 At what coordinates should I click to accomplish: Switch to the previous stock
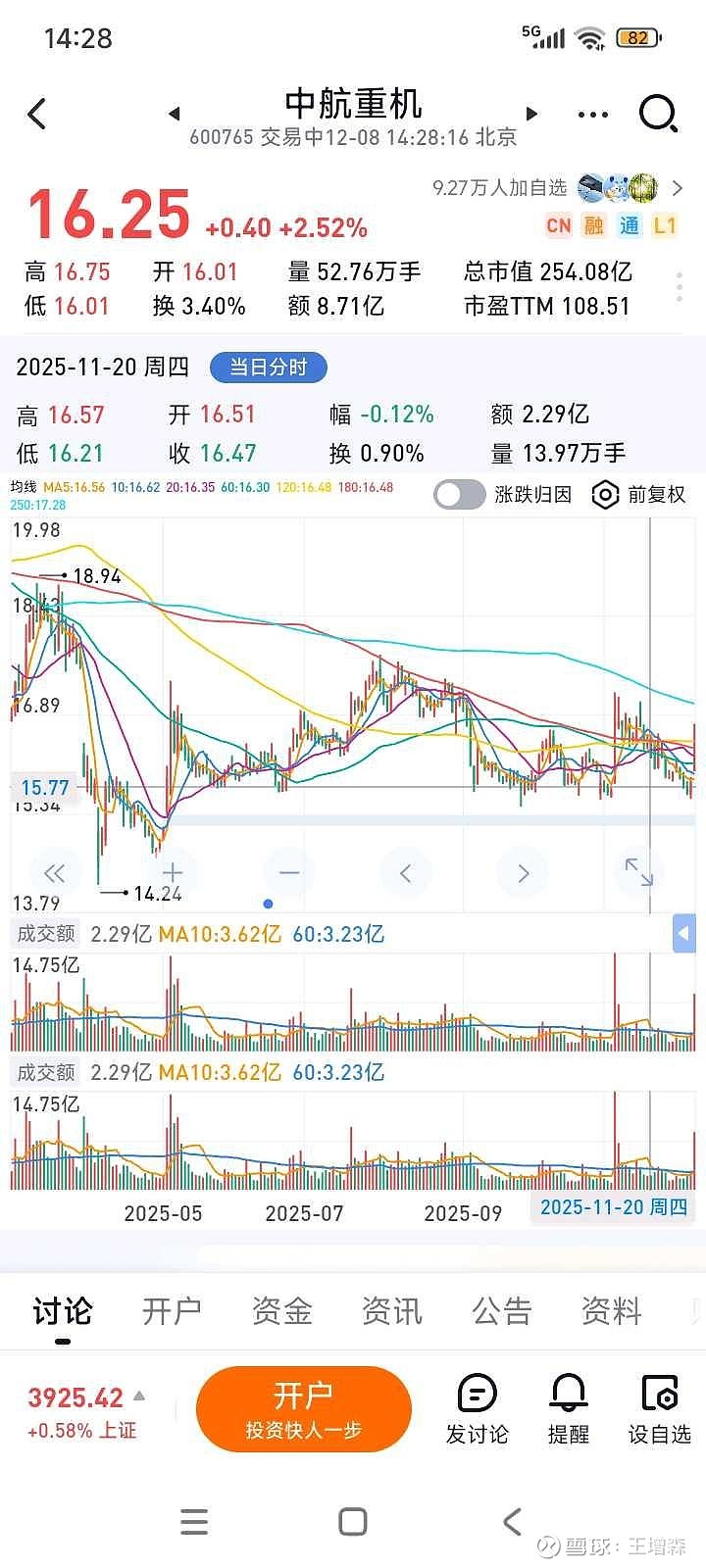(x=175, y=114)
